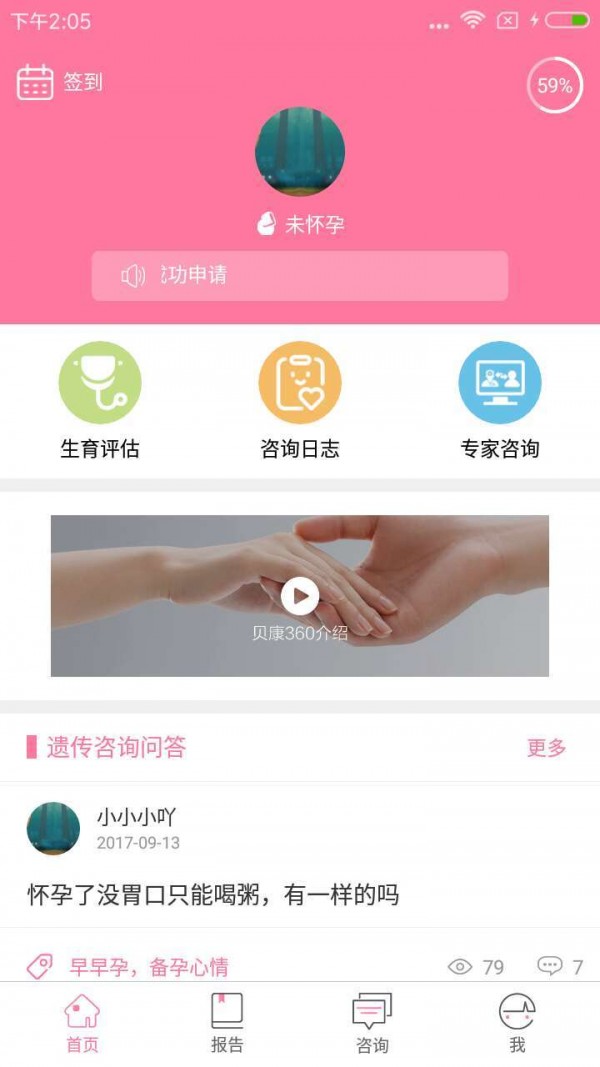Viewport: 600px width, 1067px height.
Task: Go to the 首页 home tab
Action: tap(82, 1023)
